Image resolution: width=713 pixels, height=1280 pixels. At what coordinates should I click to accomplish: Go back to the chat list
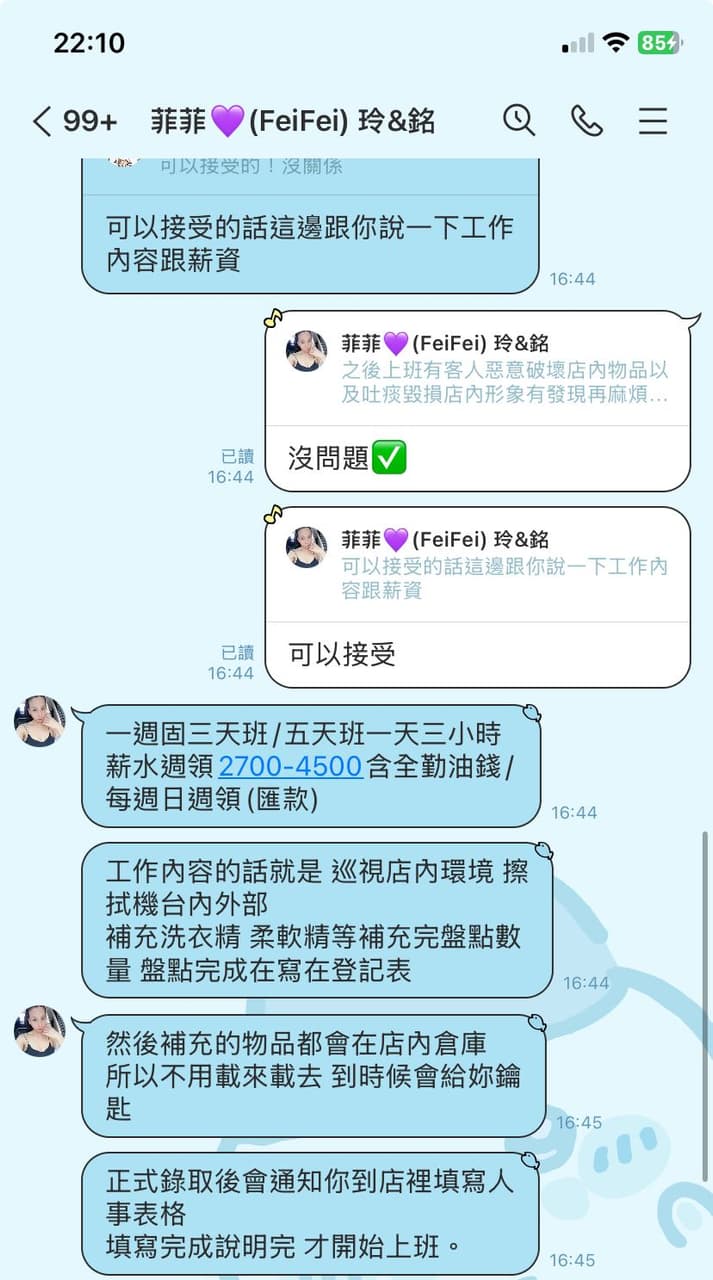tap(42, 122)
